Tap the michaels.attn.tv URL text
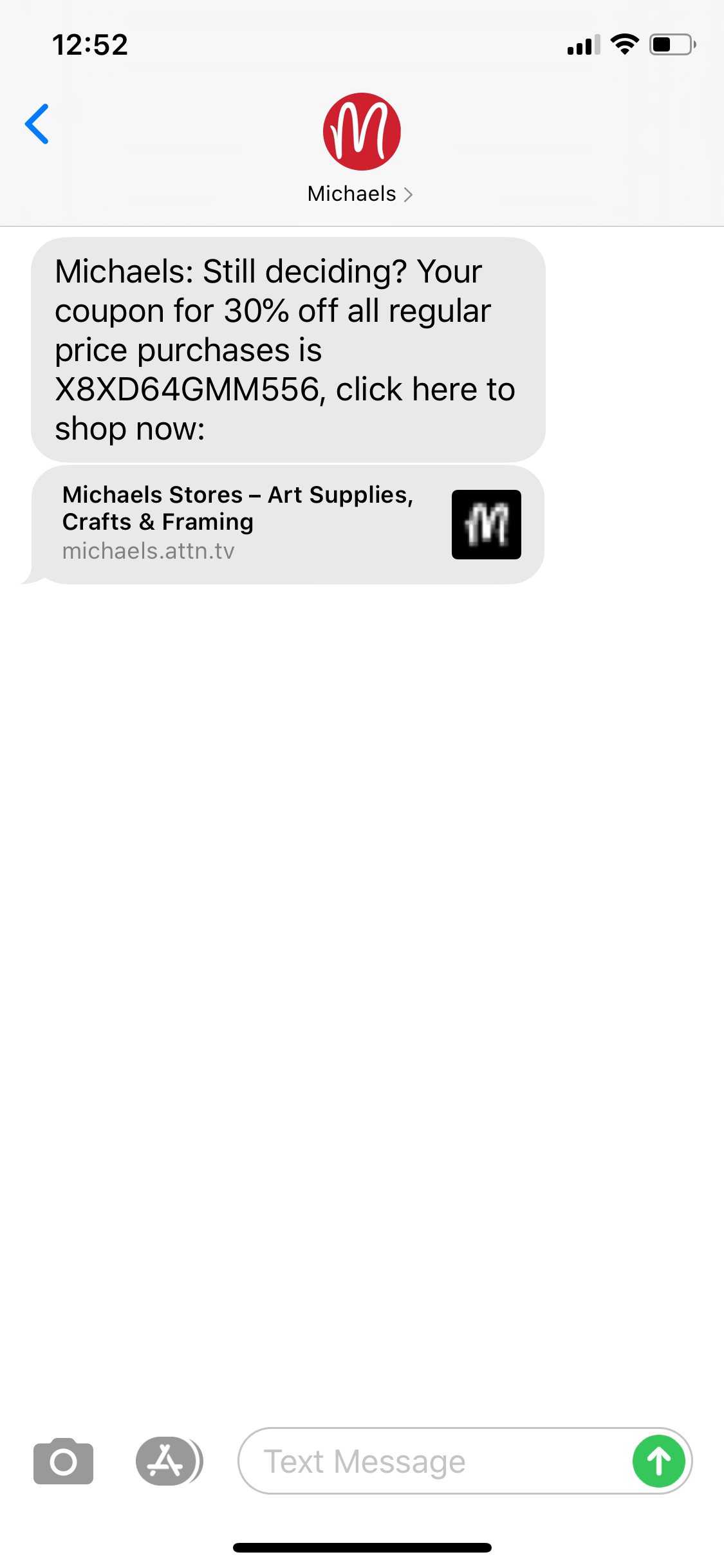Screen dimensions: 724x1568 (x=149, y=551)
